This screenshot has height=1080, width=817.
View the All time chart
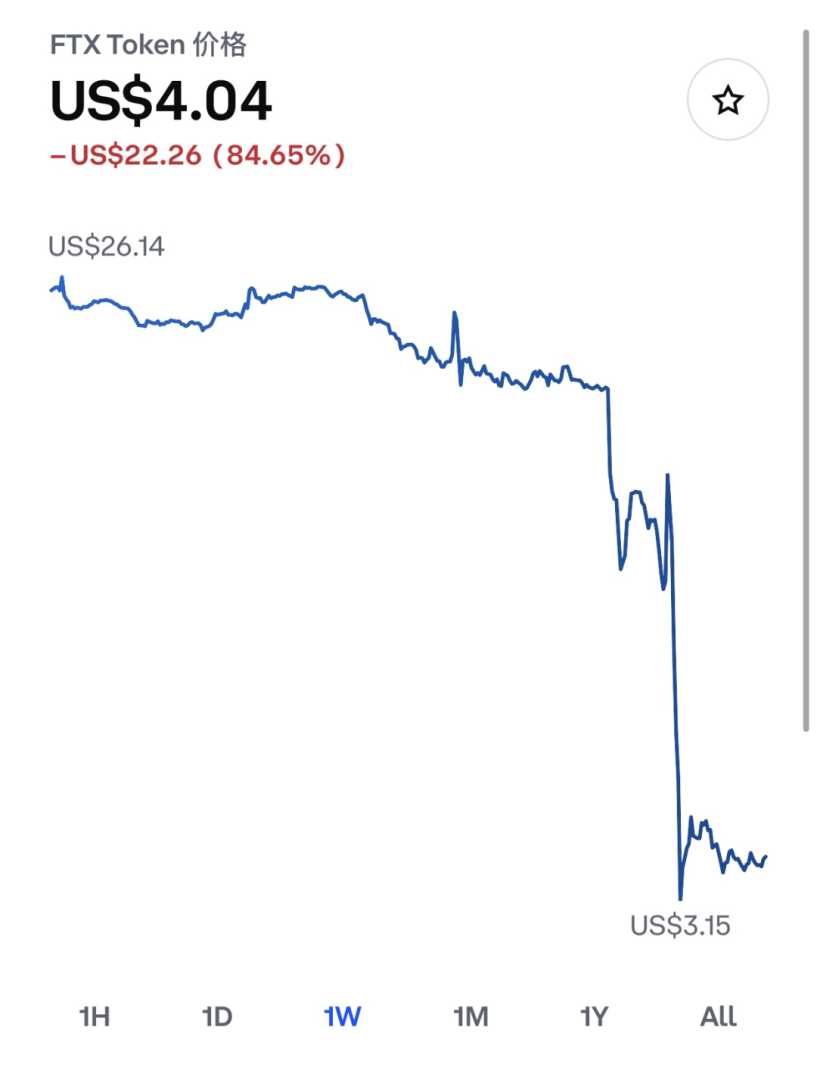pos(718,1017)
